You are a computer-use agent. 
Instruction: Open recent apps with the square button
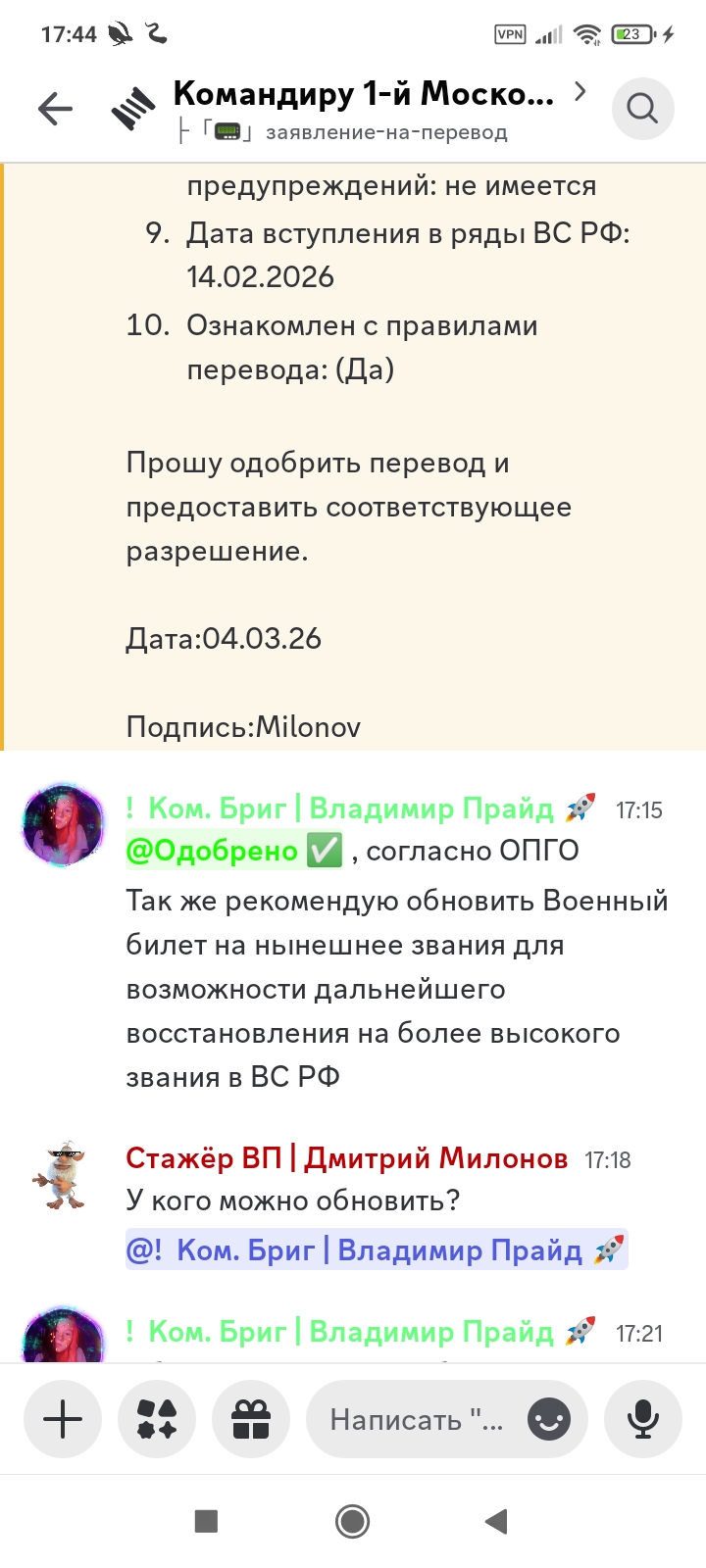point(206,1521)
